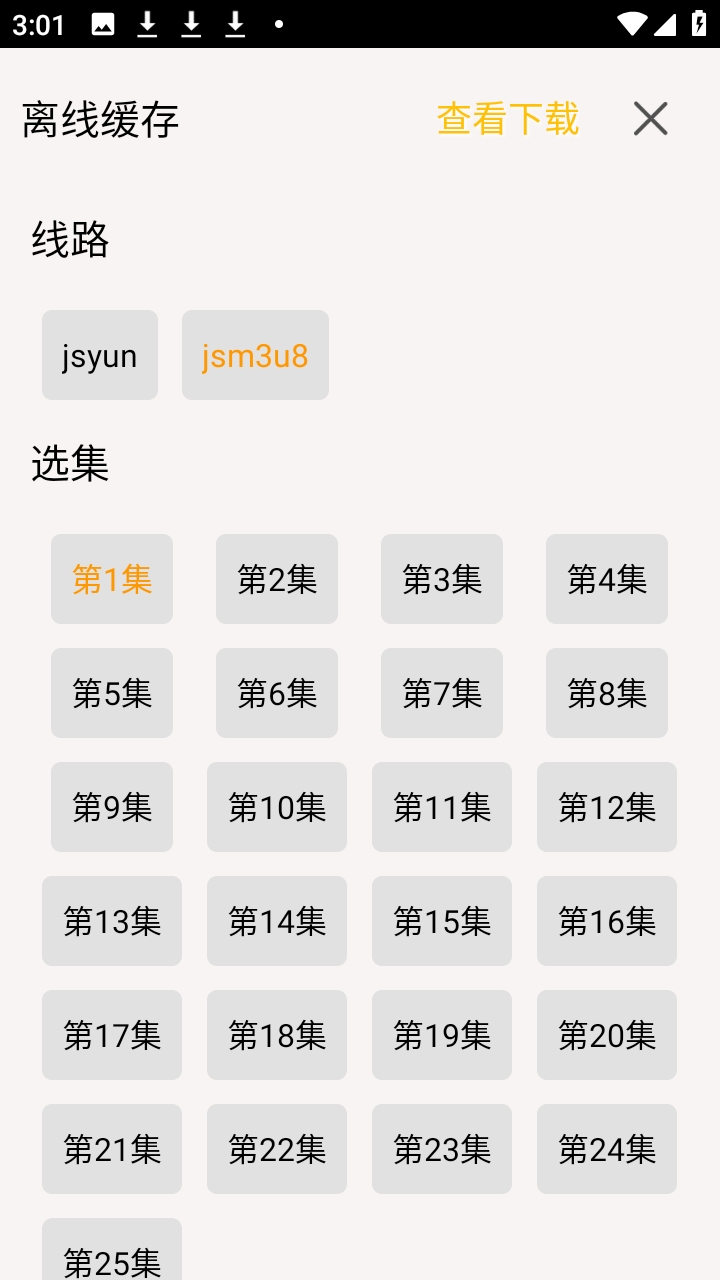Cache episode 第21集
Image resolution: width=720 pixels, height=1280 pixels.
click(x=112, y=1149)
